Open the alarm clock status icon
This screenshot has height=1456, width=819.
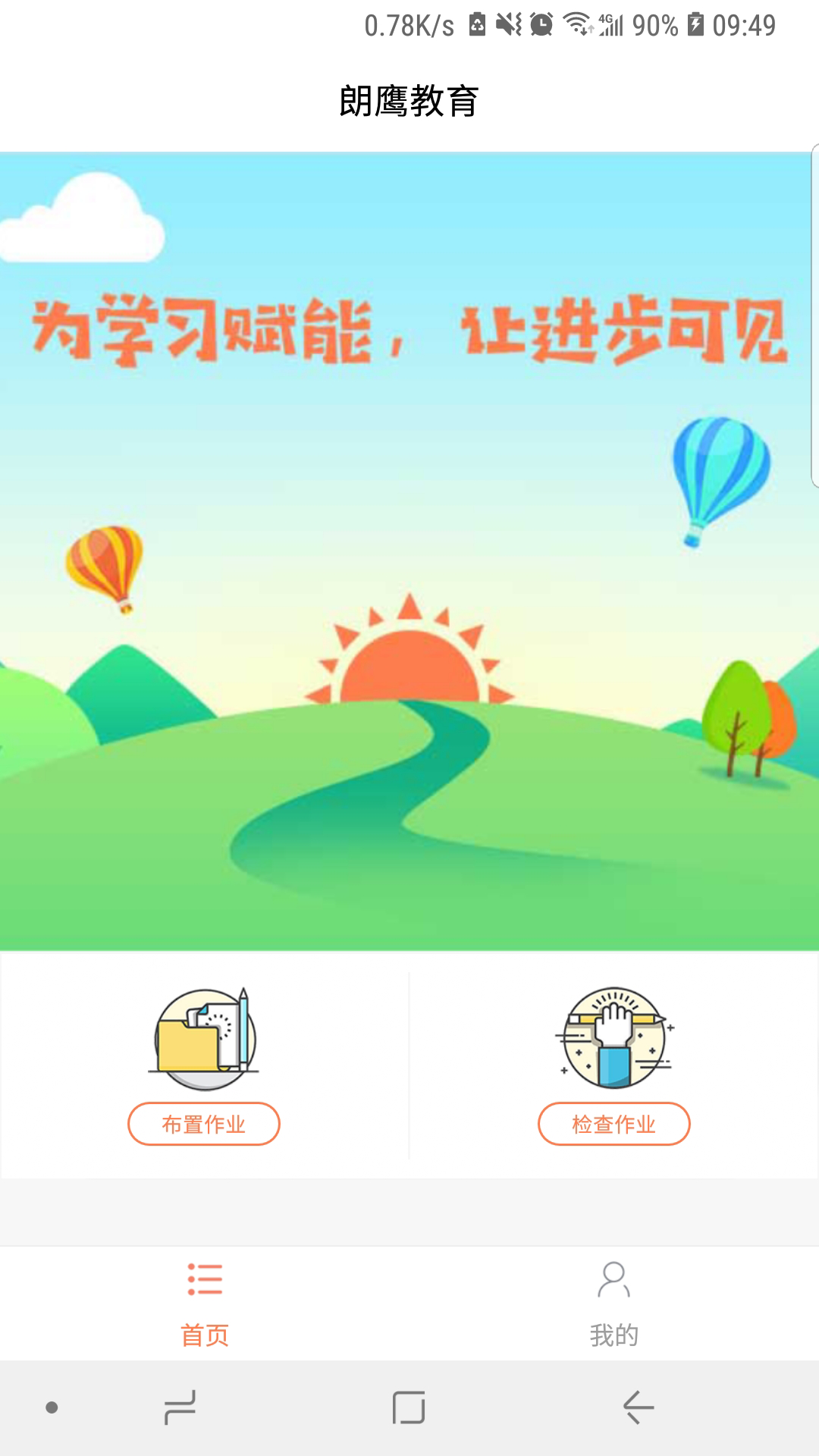541,23
